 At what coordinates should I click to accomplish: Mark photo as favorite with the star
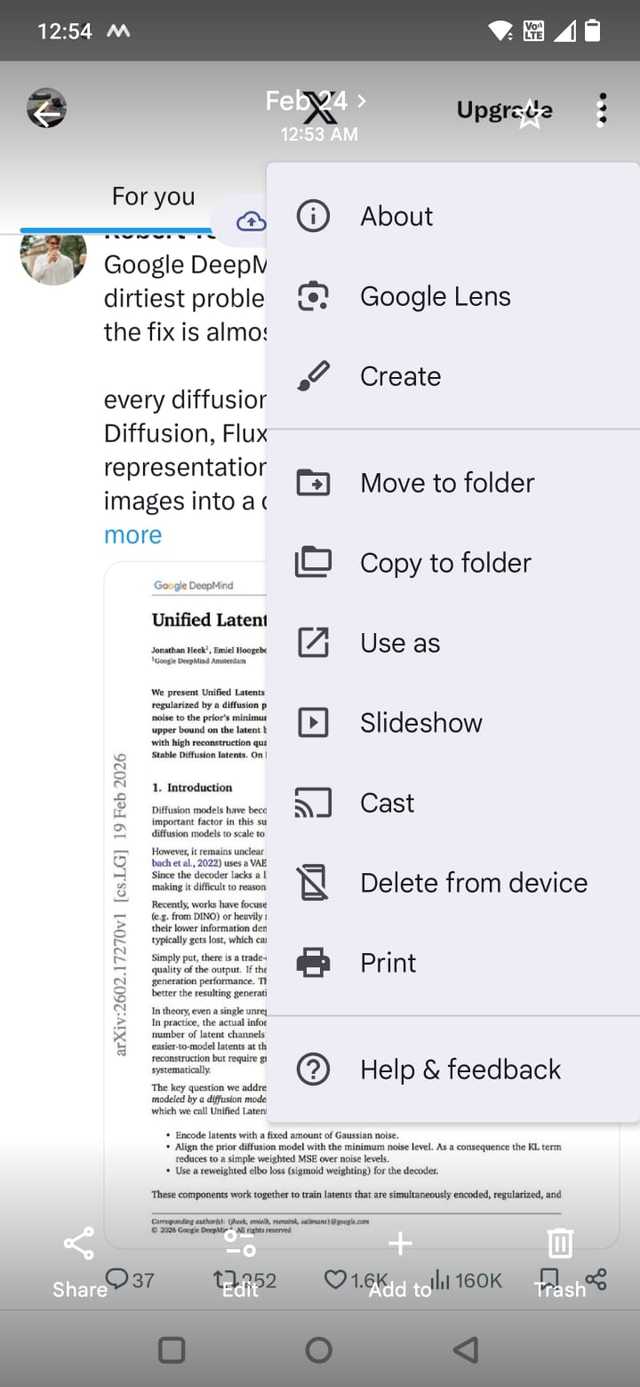tap(532, 116)
